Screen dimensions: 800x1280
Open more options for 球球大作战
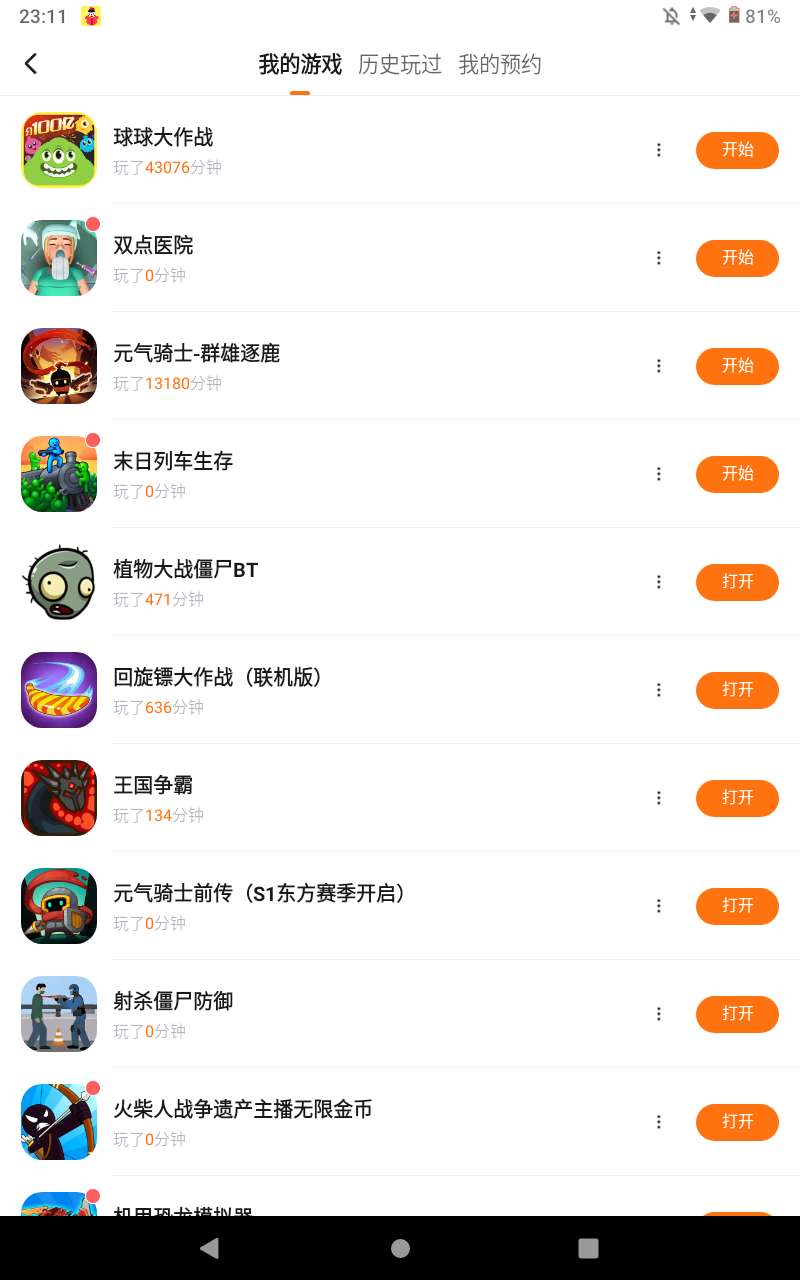658,150
